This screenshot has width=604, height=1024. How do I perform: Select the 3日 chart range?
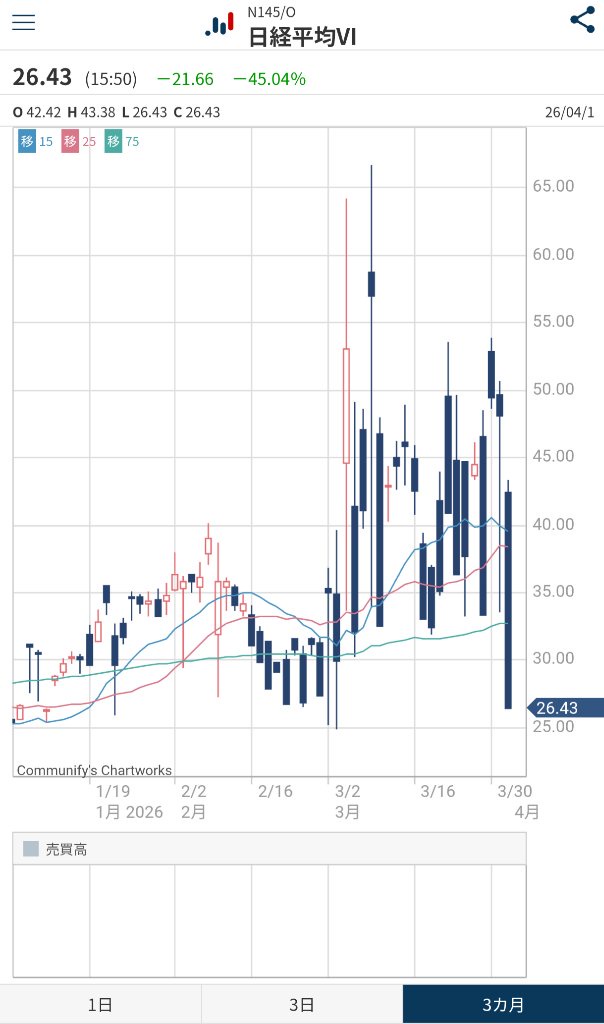302,1004
